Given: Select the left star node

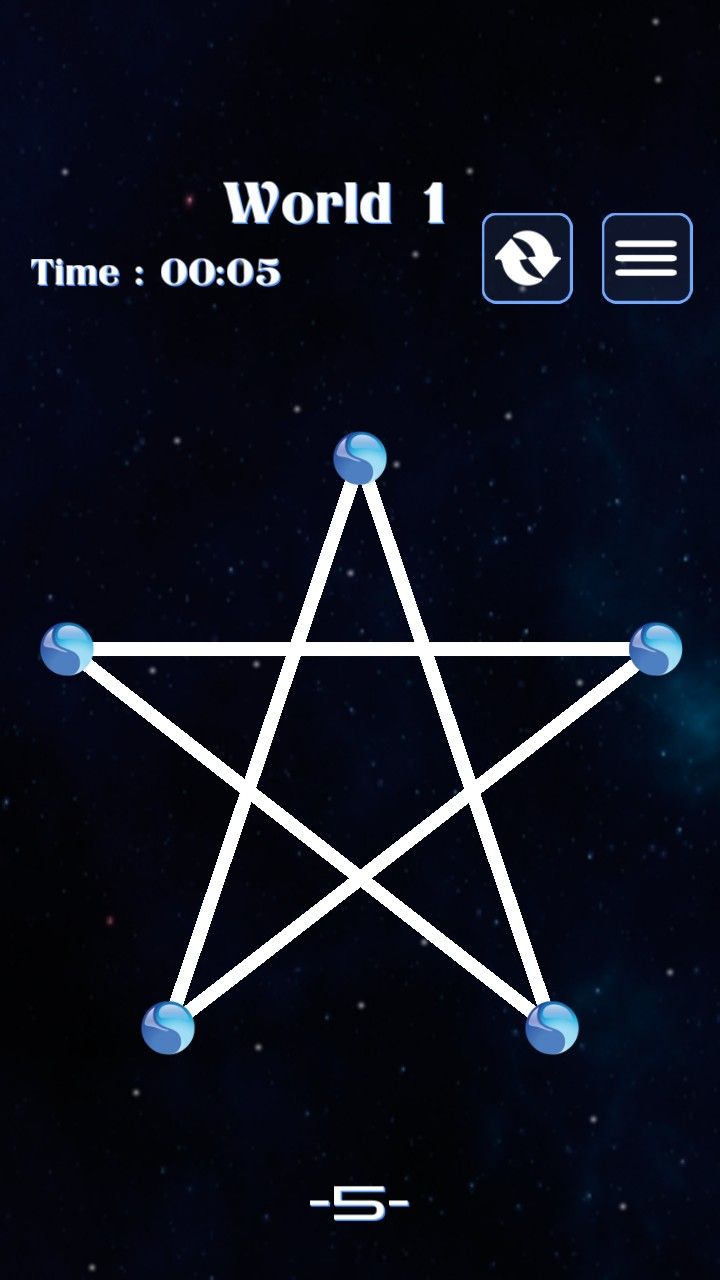Looking at the screenshot, I should pos(67,649).
